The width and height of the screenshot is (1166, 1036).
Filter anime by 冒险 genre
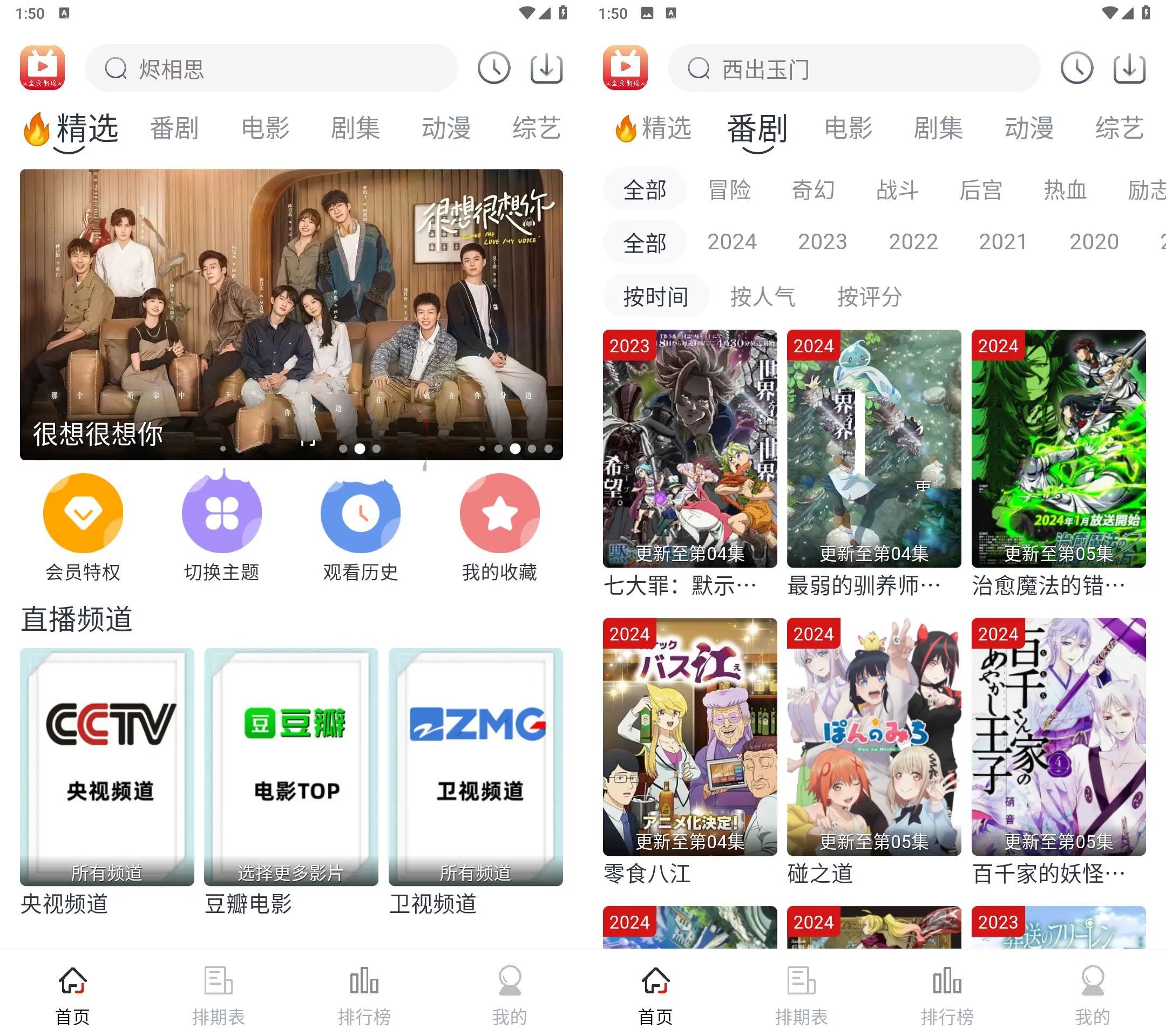click(x=729, y=189)
